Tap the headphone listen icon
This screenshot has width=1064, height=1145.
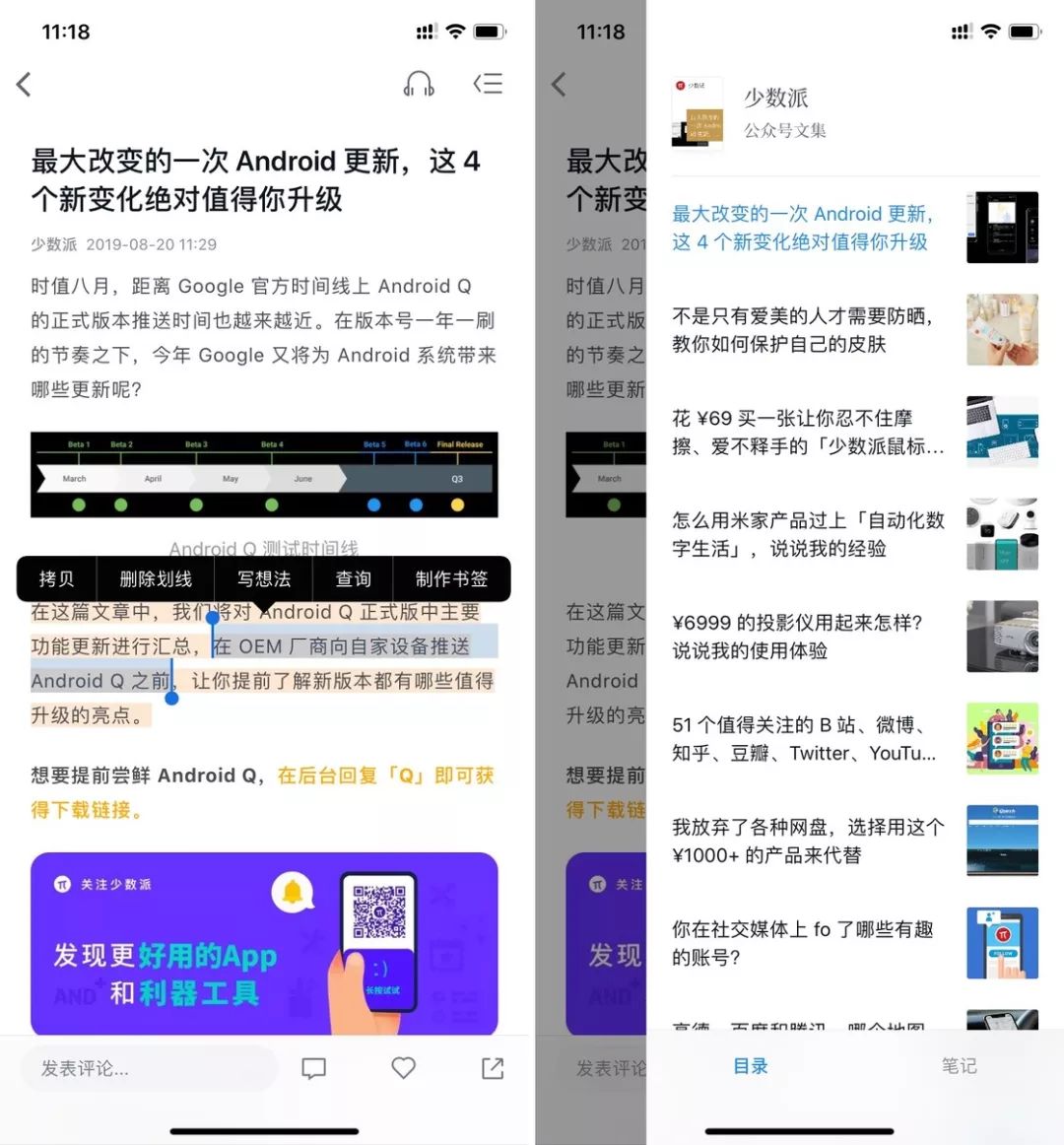(419, 84)
